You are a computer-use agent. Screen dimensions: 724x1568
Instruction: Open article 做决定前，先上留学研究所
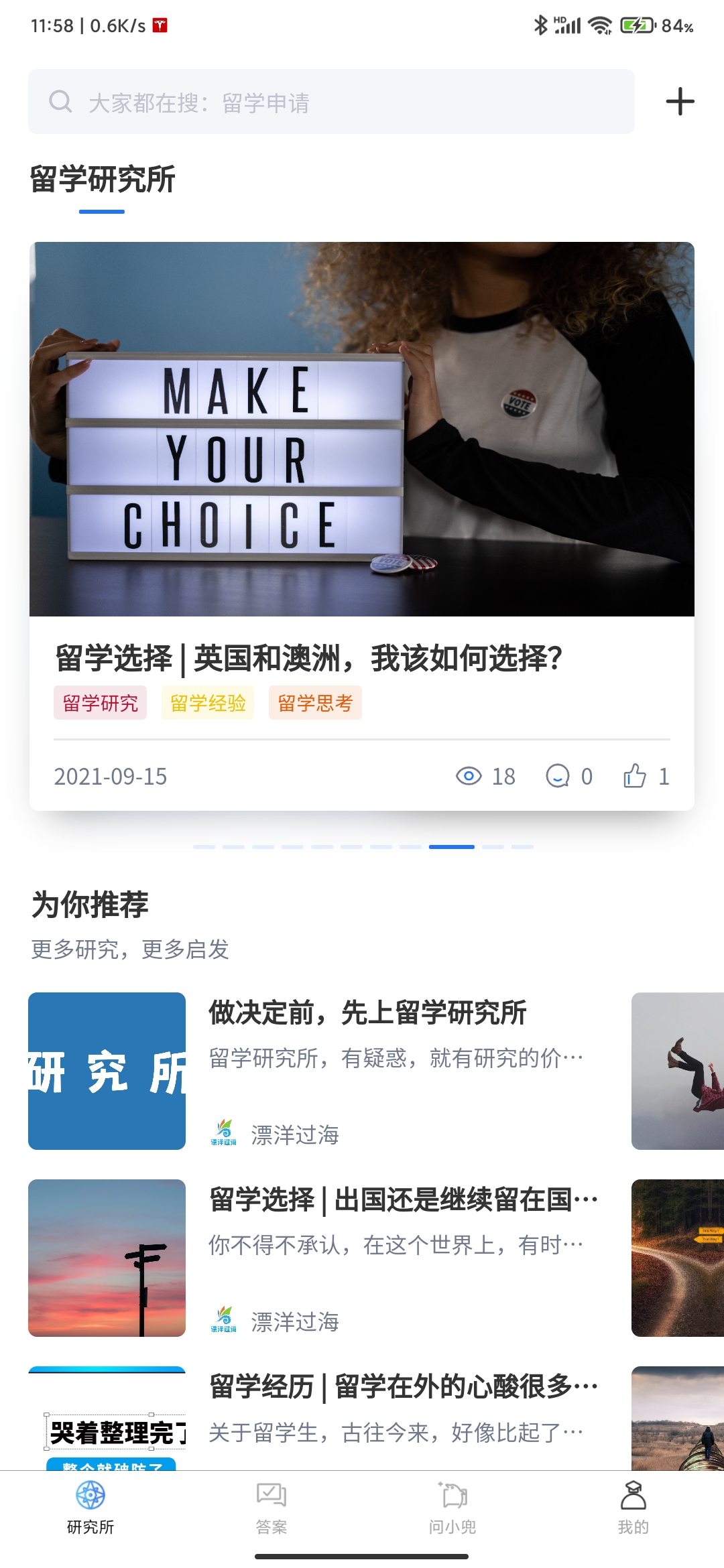pos(367,1012)
